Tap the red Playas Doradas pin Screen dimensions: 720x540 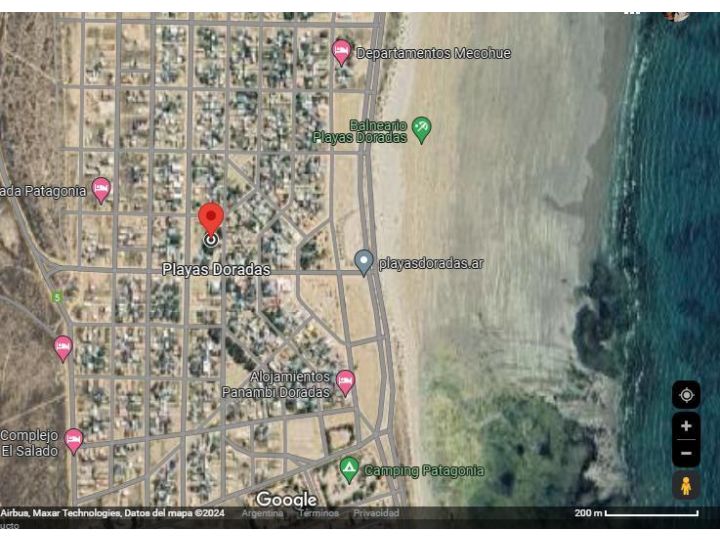click(210, 219)
